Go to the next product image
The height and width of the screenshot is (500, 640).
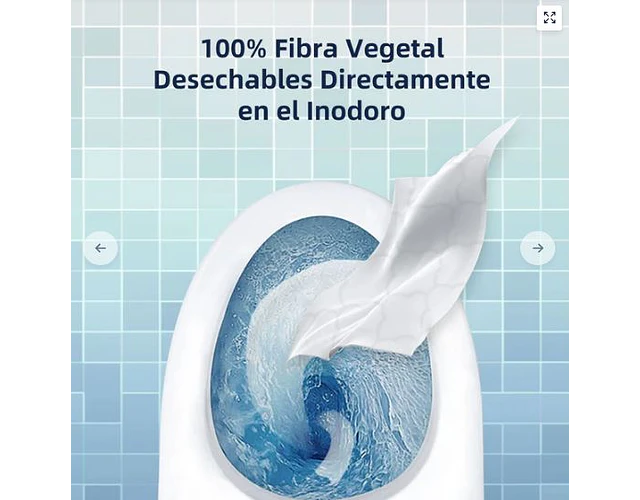tap(538, 248)
